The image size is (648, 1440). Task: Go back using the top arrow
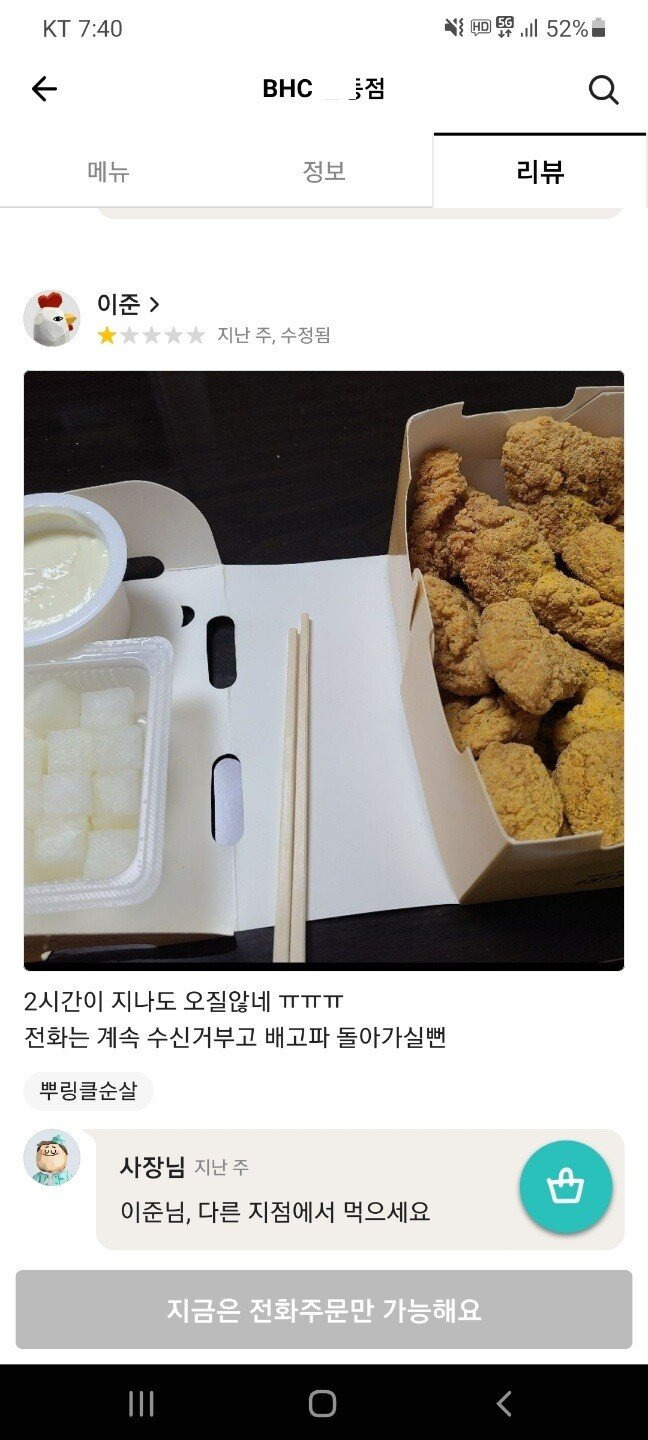pyautogui.click(x=44, y=89)
